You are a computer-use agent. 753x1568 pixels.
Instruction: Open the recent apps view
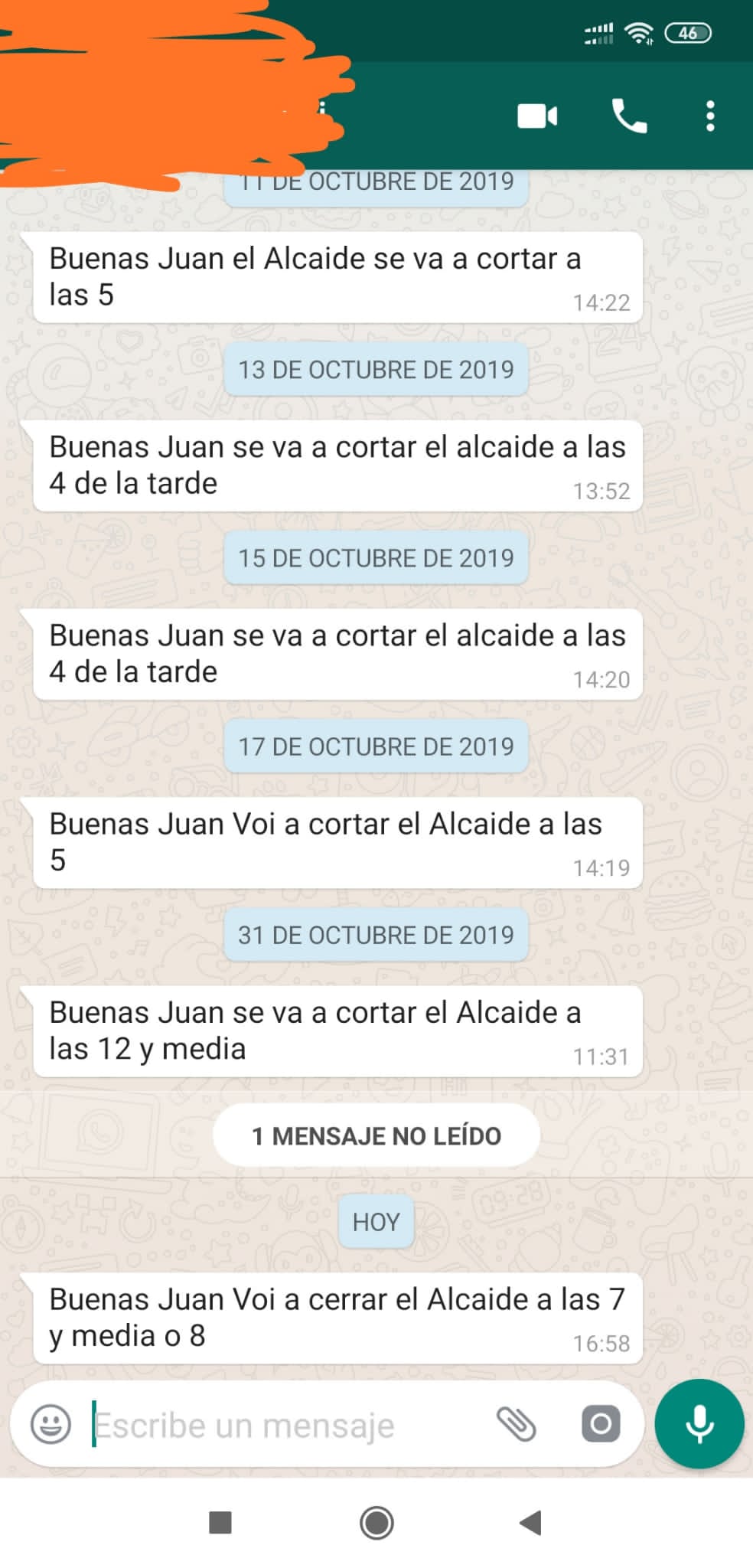tap(220, 1523)
